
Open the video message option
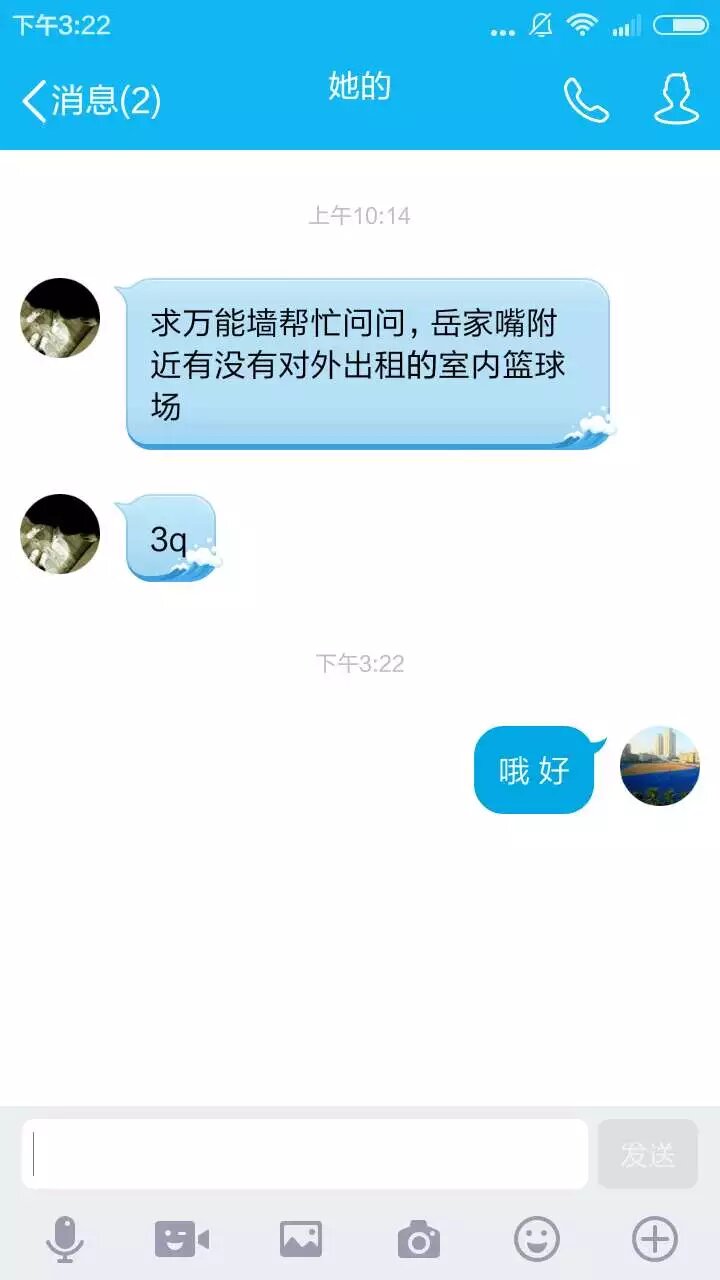(x=182, y=1240)
